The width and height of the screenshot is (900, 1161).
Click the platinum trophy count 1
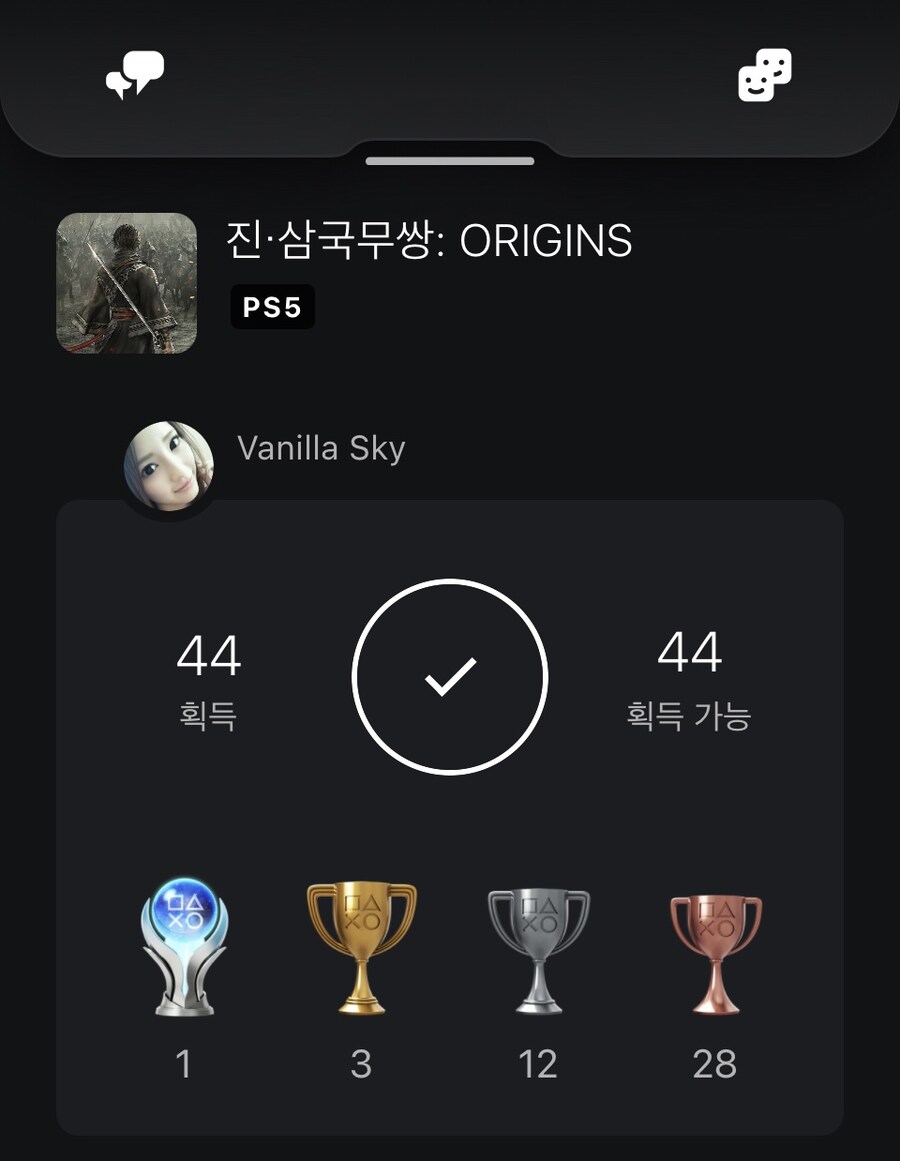(183, 1065)
